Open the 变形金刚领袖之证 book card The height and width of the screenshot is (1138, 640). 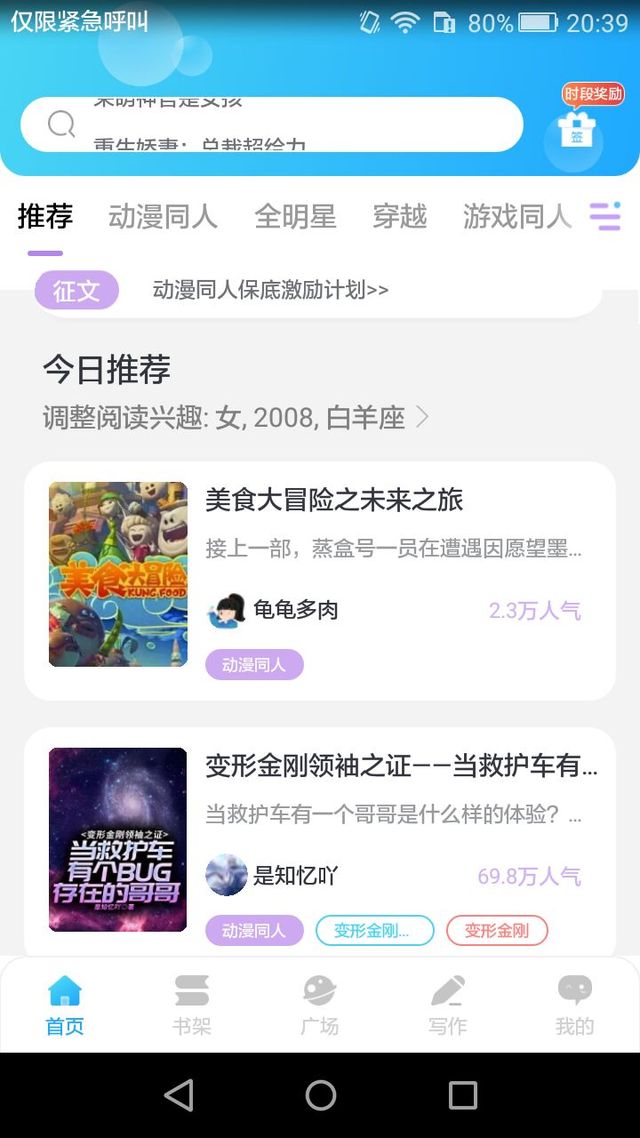[x=320, y=842]
